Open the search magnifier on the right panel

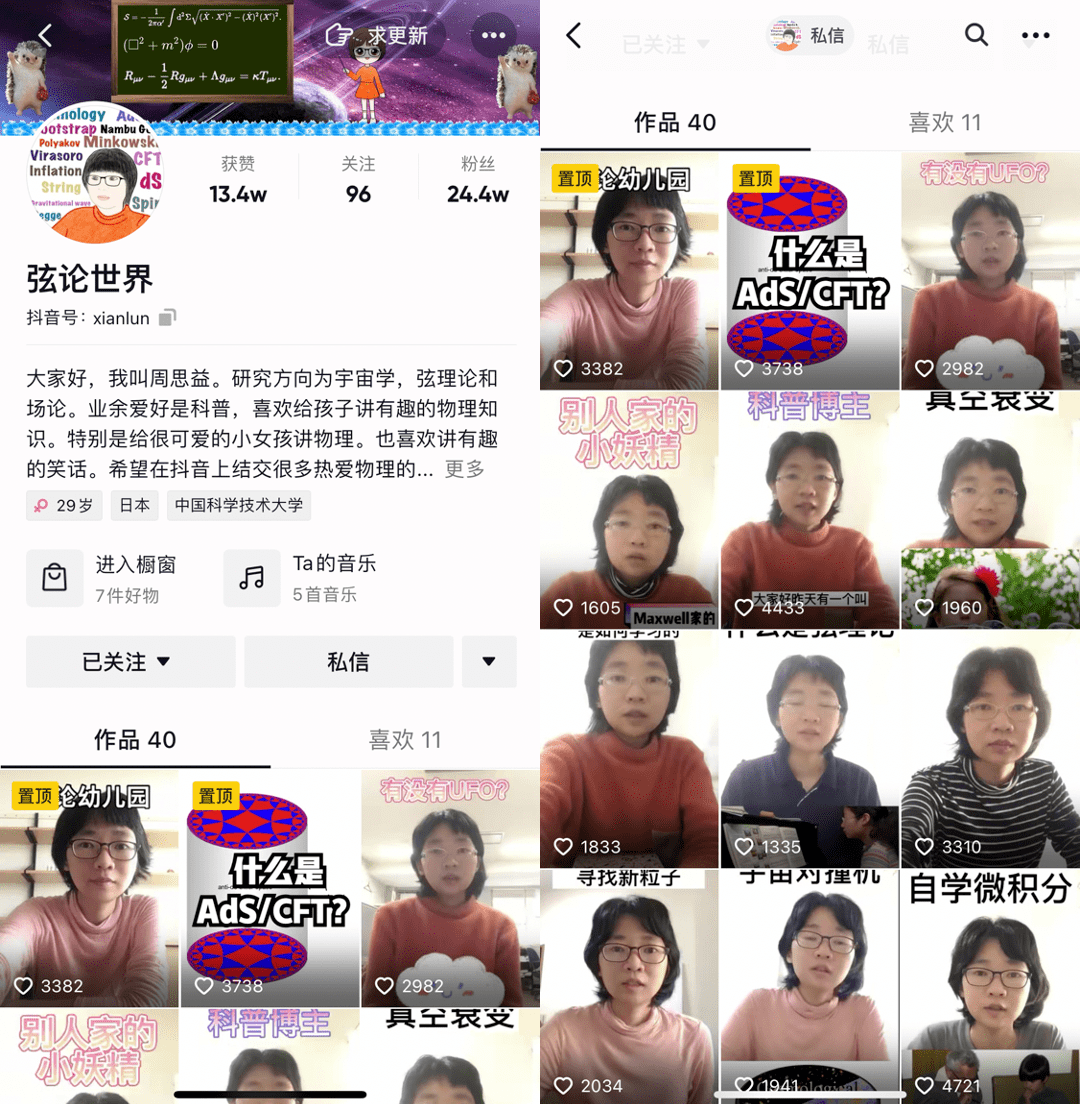coord(976,34)
